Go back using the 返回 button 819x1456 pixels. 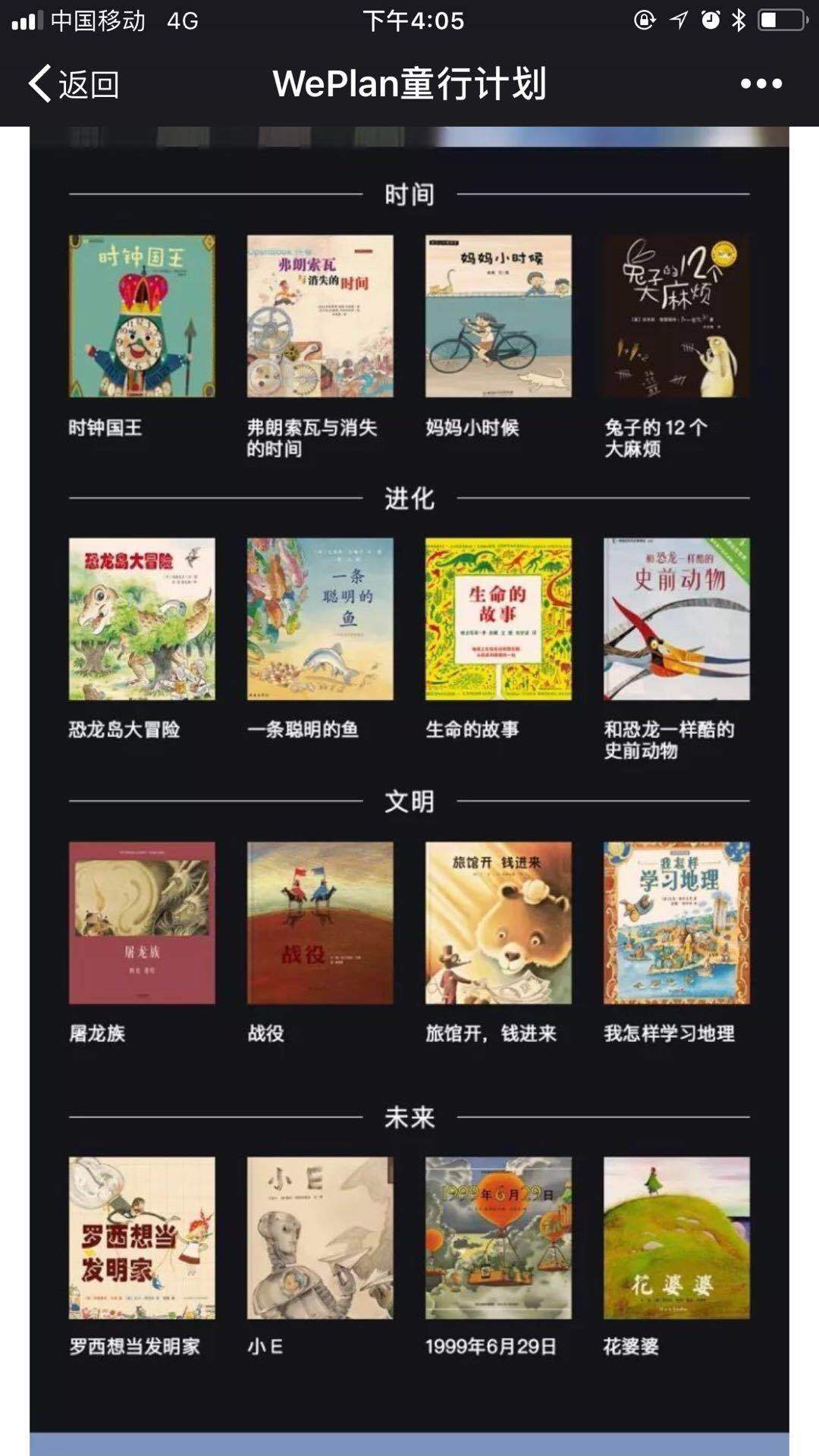tap(74, 83)
